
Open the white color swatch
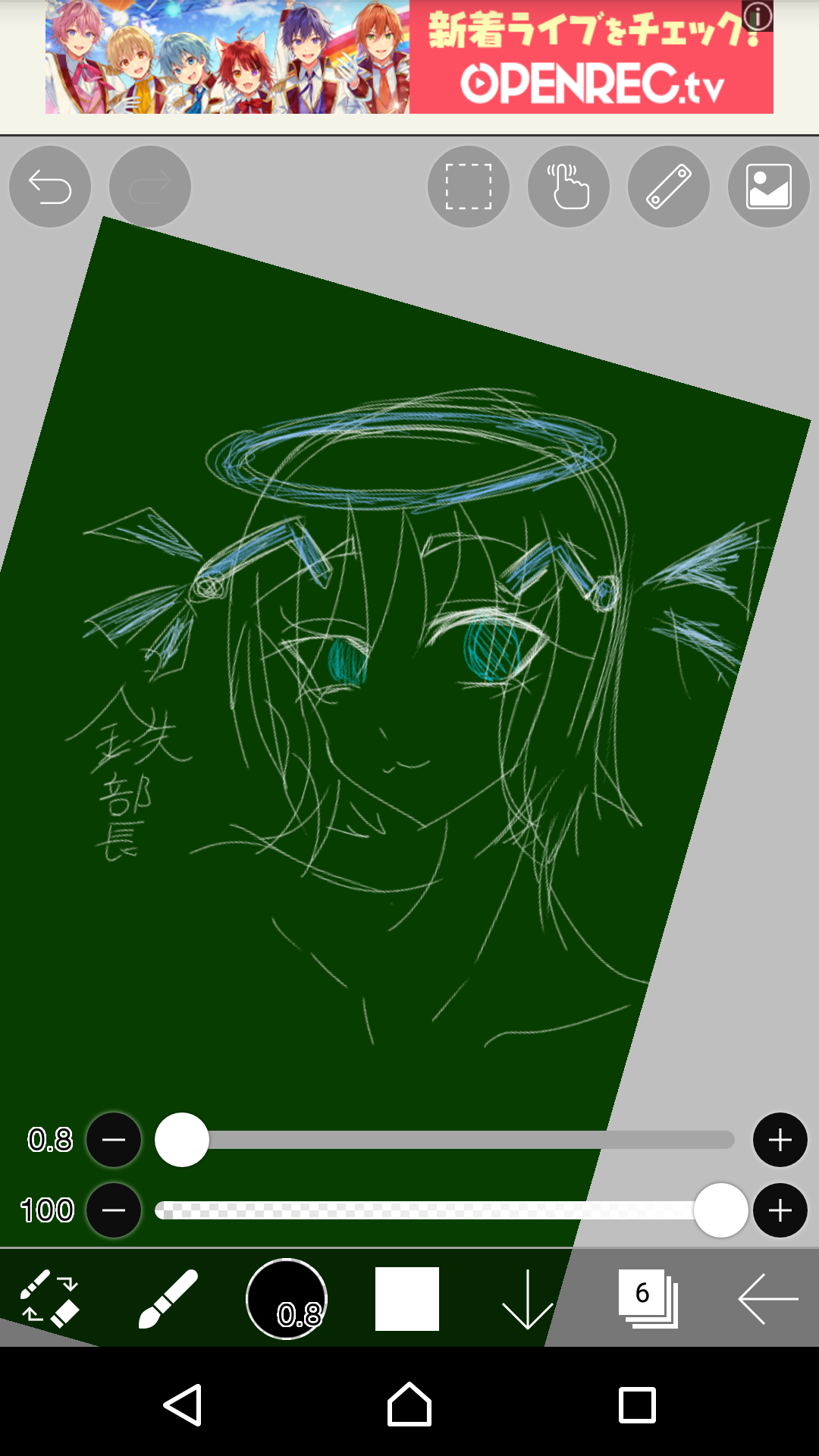click(407, 1299)
